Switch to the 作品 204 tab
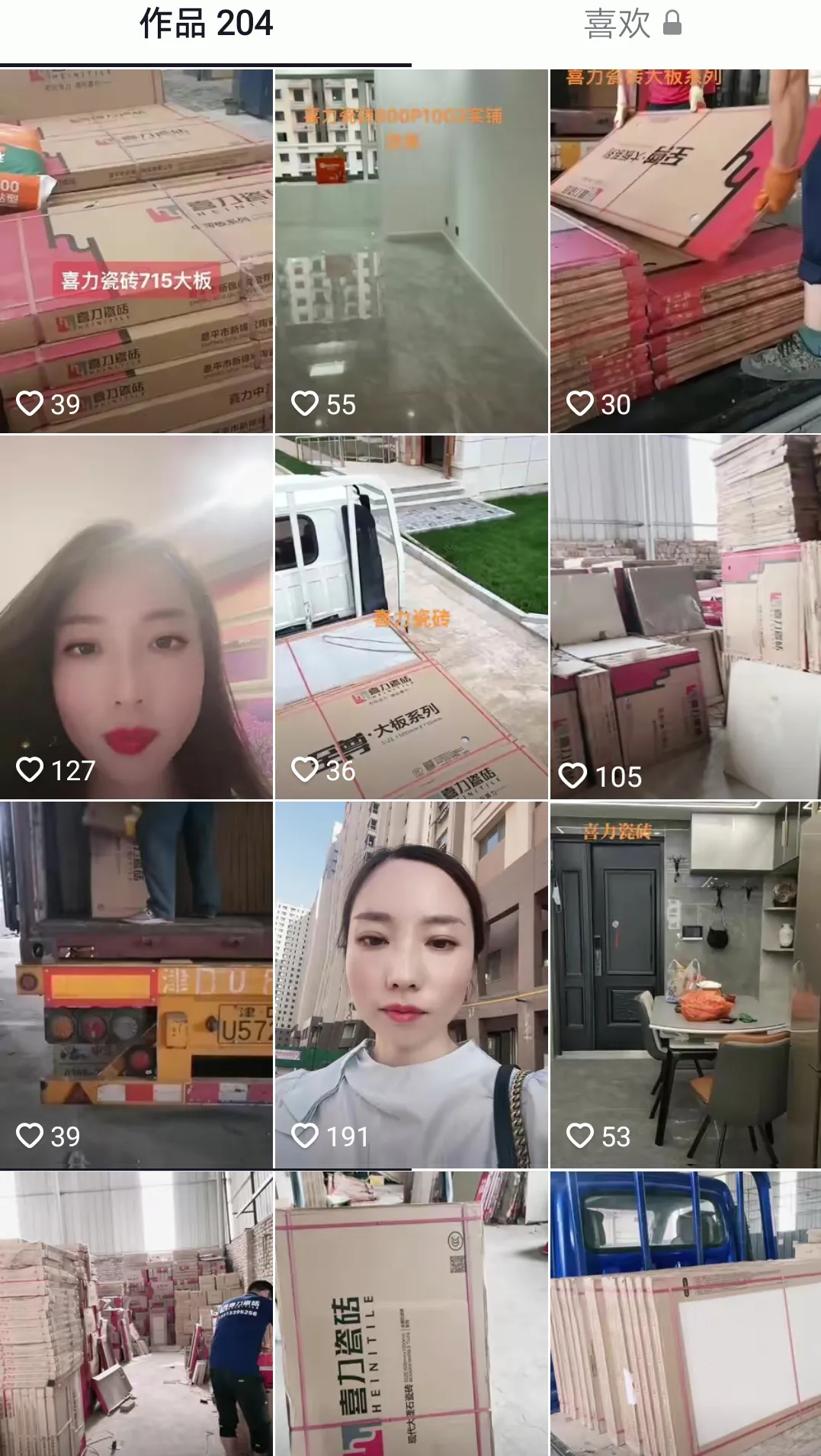 (206, 24)
